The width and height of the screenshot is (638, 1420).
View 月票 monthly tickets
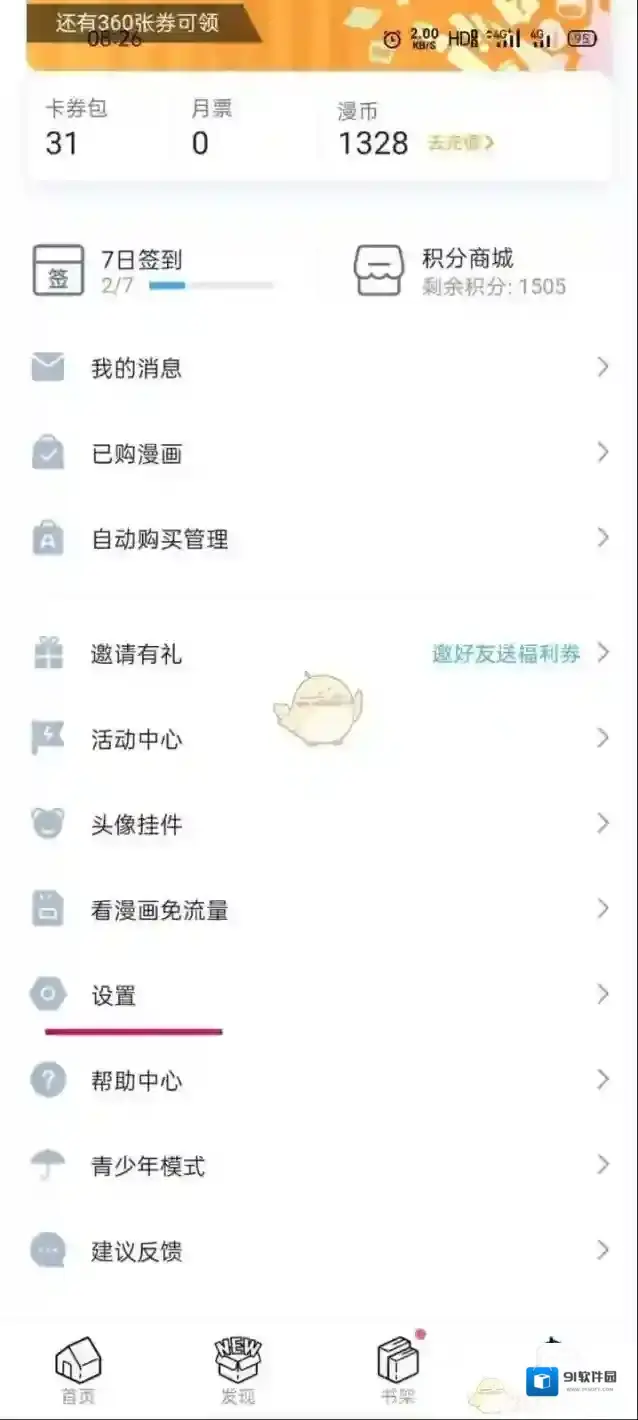[211, 128]
